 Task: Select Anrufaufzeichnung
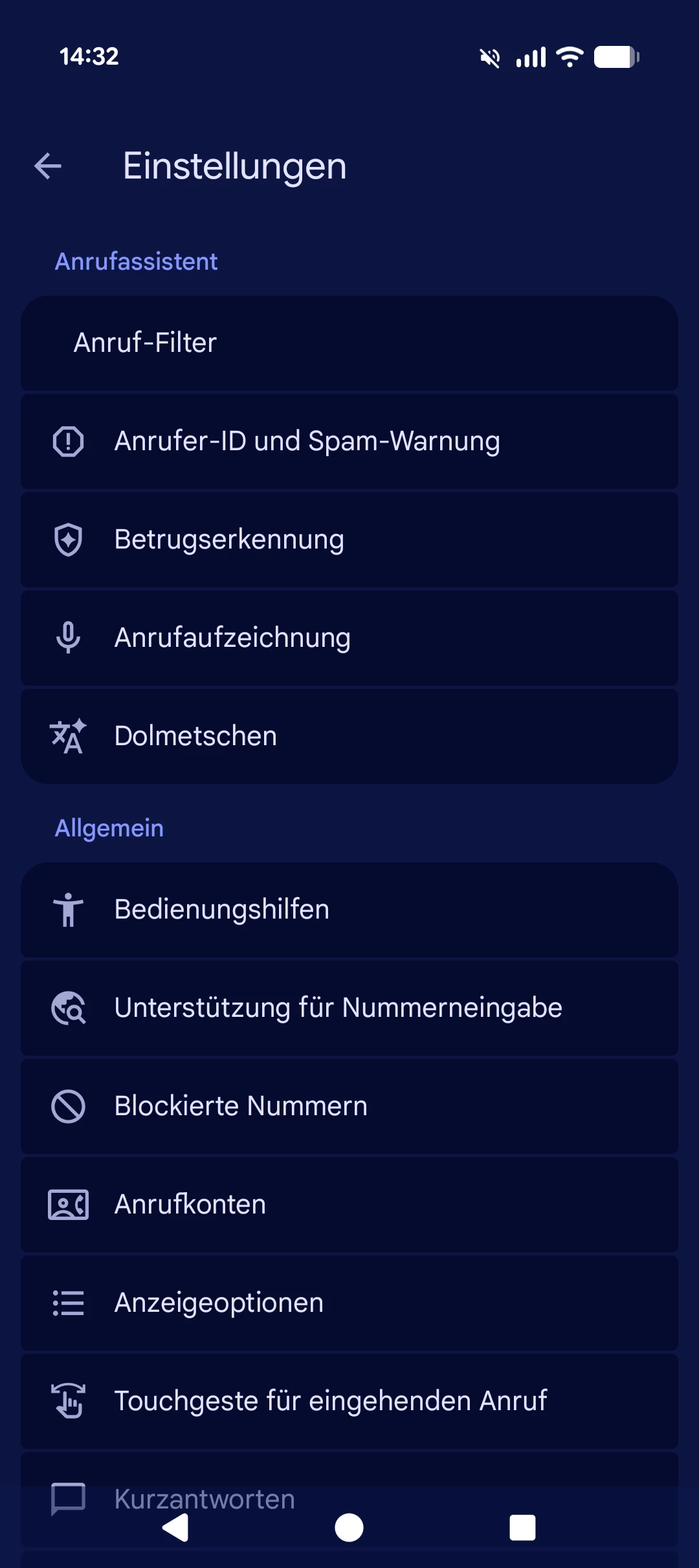[x=349, y=638]
